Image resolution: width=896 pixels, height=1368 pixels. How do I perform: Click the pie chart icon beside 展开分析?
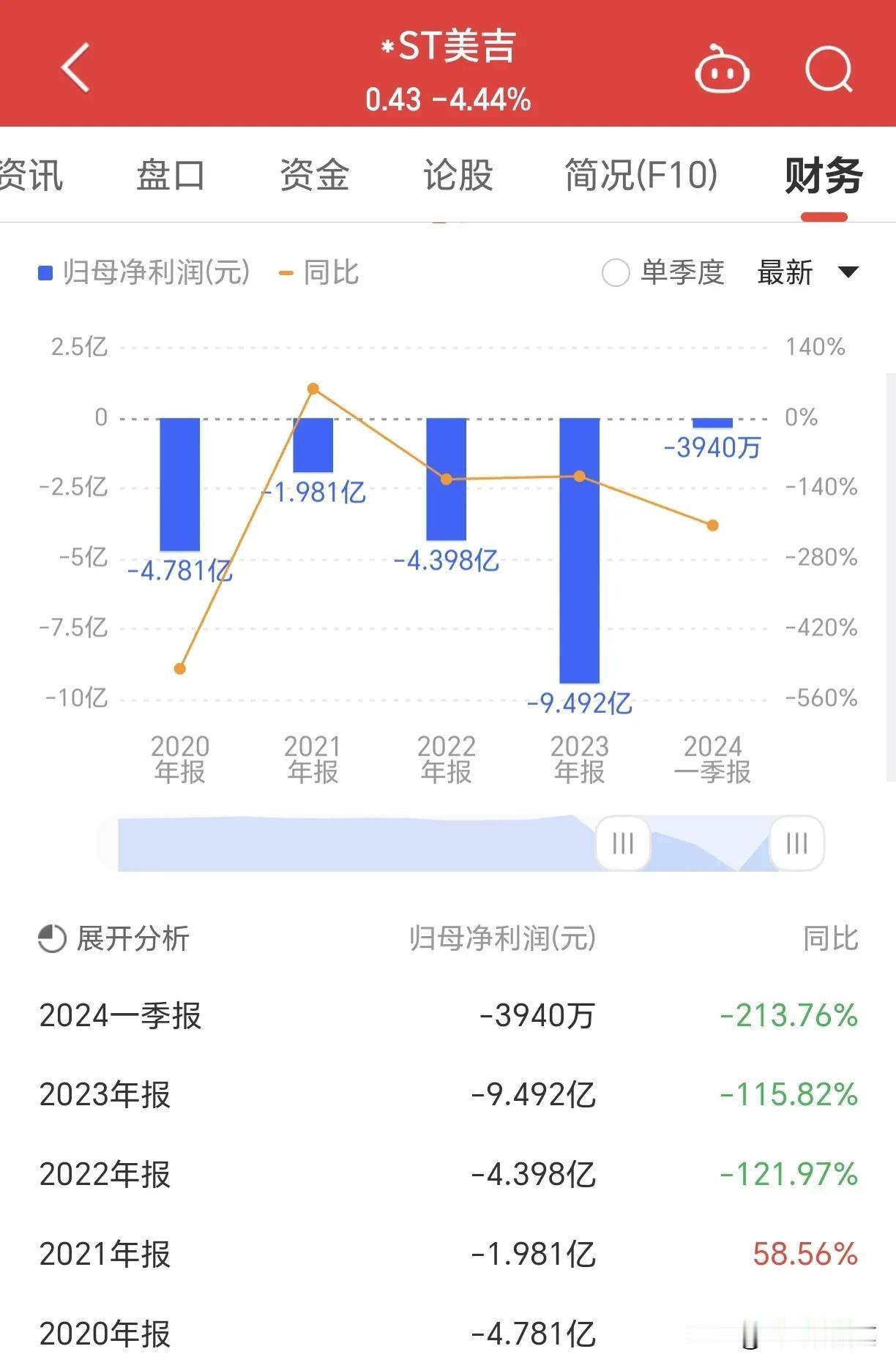click(50, 938)
